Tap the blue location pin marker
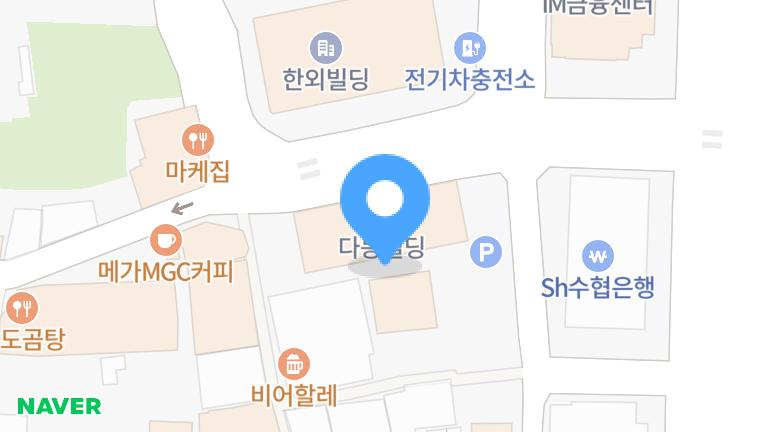Screen dimensions: 768x432 click(385, 203)
